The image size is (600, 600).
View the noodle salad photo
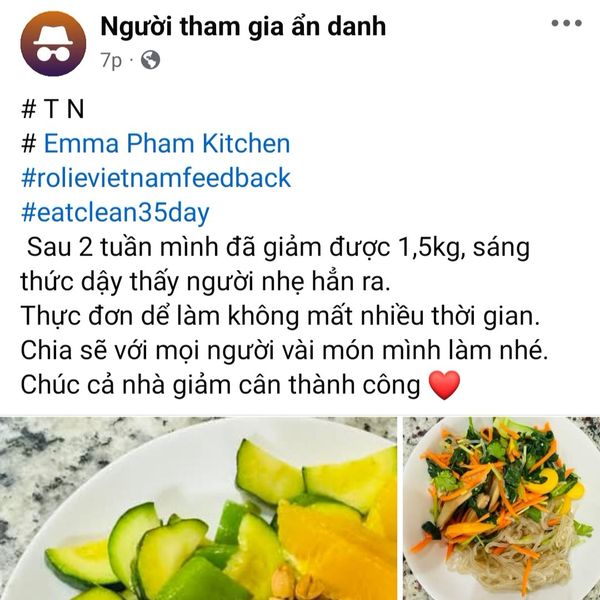tap(500, 509)
